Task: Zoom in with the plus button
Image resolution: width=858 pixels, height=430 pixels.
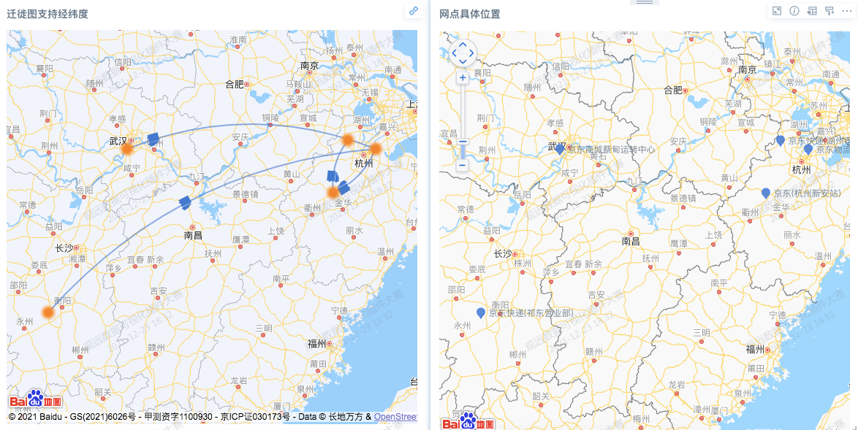Action: 462,78
